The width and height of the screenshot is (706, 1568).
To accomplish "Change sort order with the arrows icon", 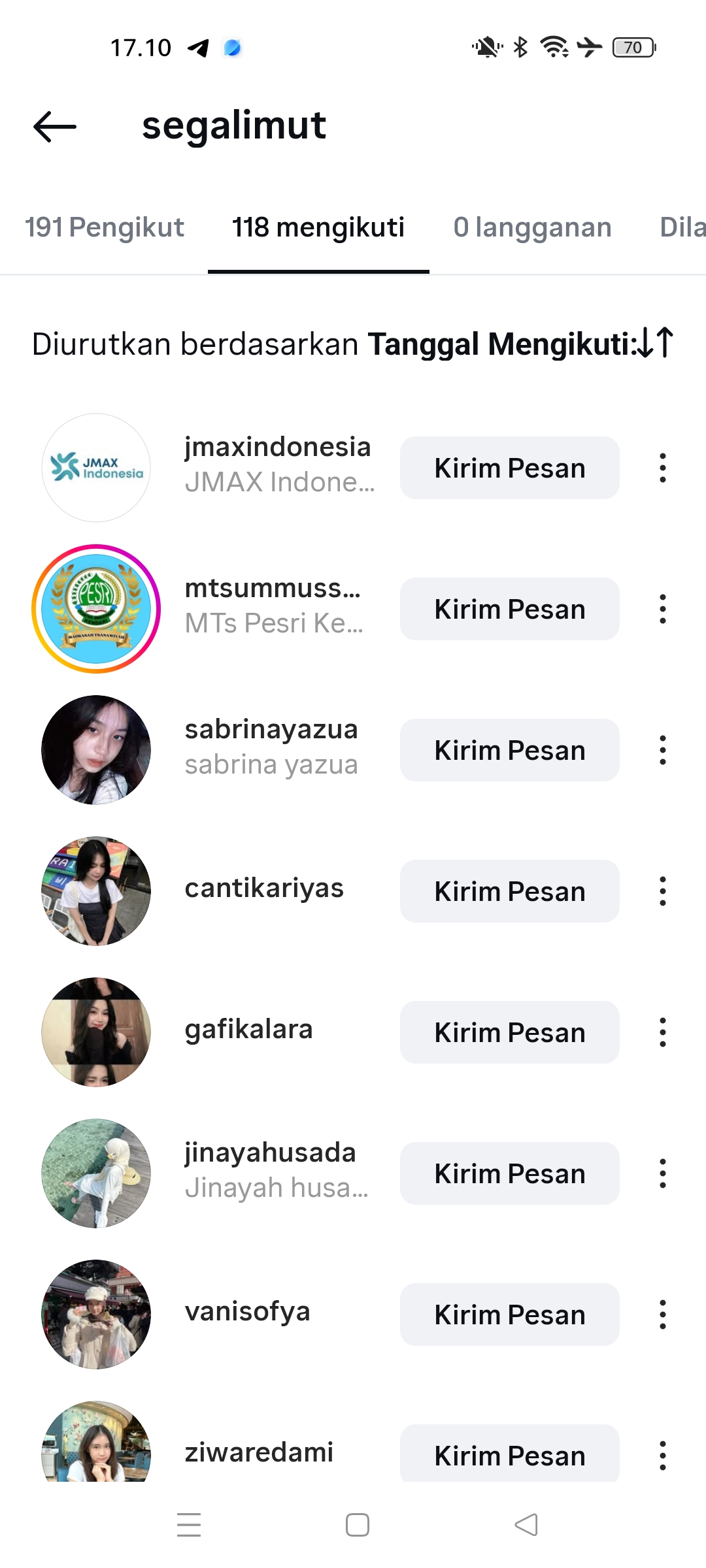I will coord(656,343).
